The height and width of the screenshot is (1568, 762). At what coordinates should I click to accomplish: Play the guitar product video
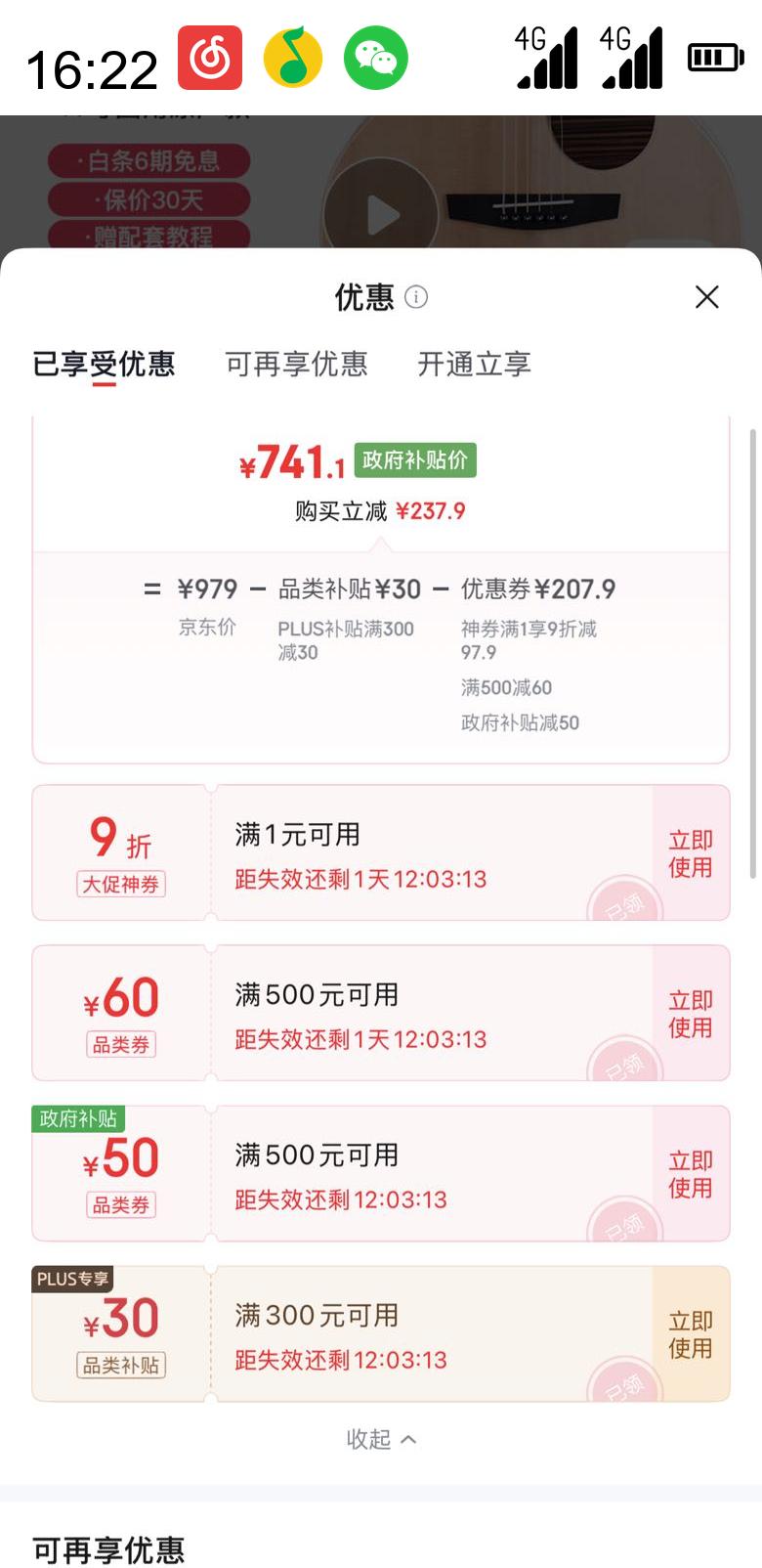381,215
